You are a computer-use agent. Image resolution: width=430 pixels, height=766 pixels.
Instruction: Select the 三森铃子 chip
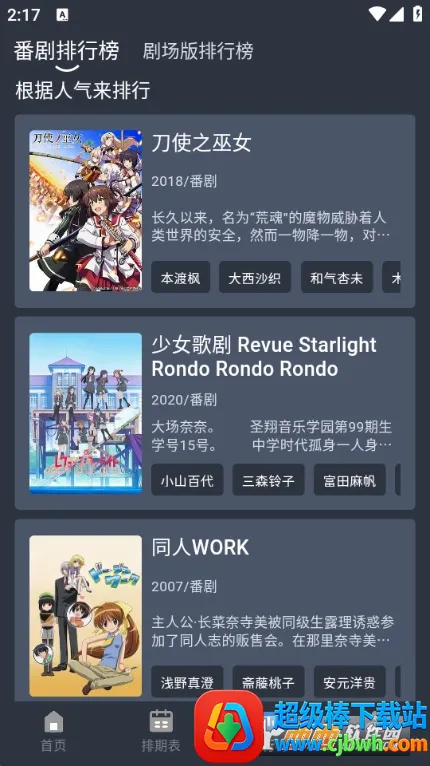click(268, 480)
